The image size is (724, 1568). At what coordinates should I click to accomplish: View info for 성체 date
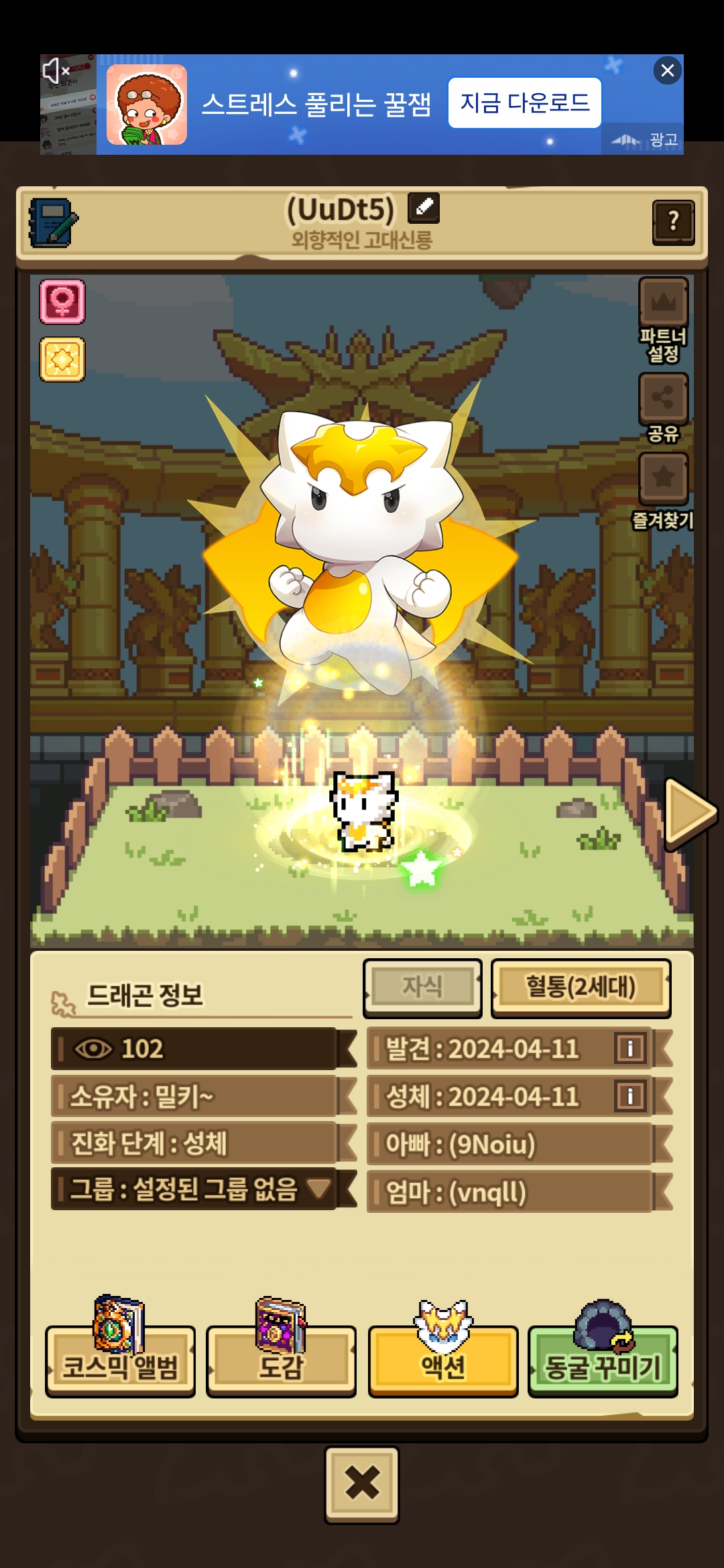[x=629, y=1096]
